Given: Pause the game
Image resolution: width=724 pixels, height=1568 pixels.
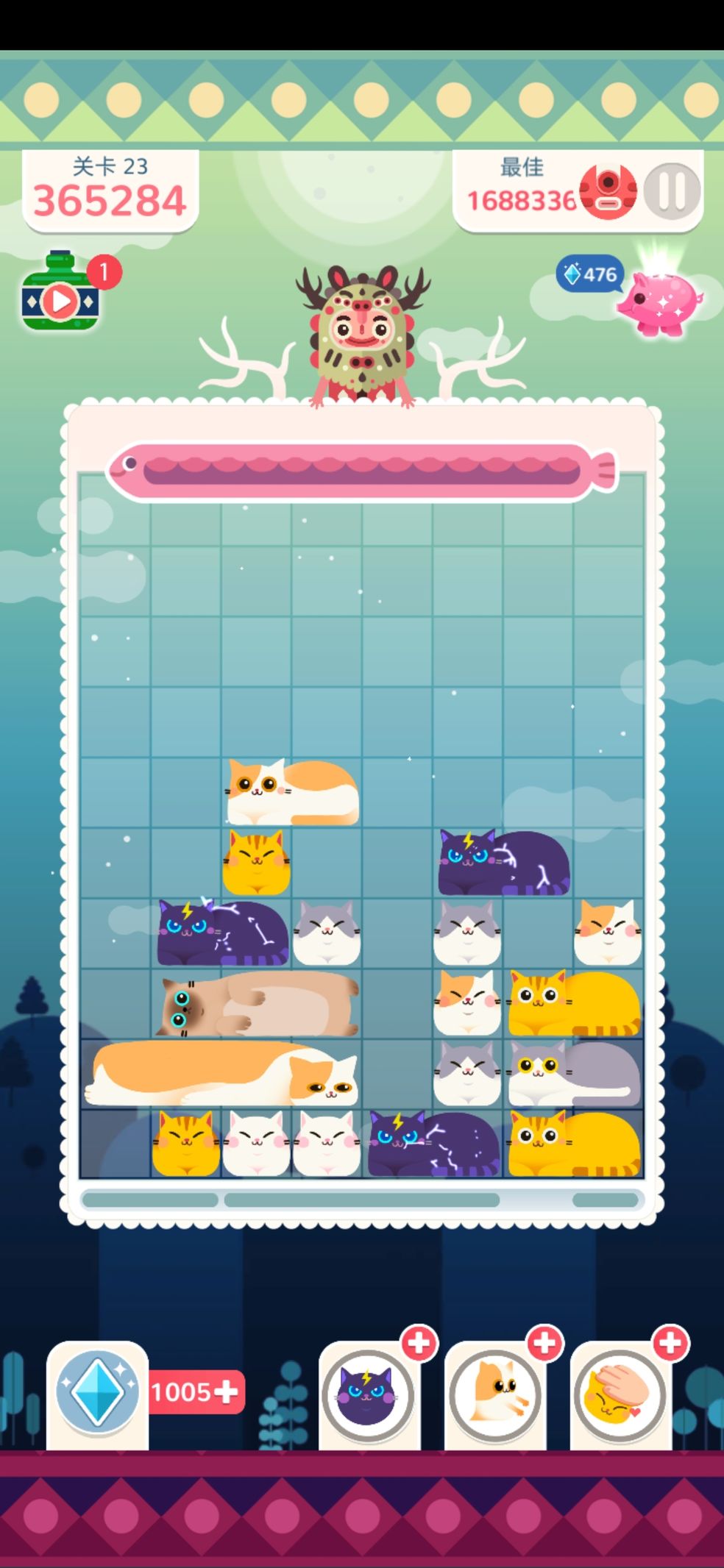Looking at the screenshot, I should pos(672,191).
